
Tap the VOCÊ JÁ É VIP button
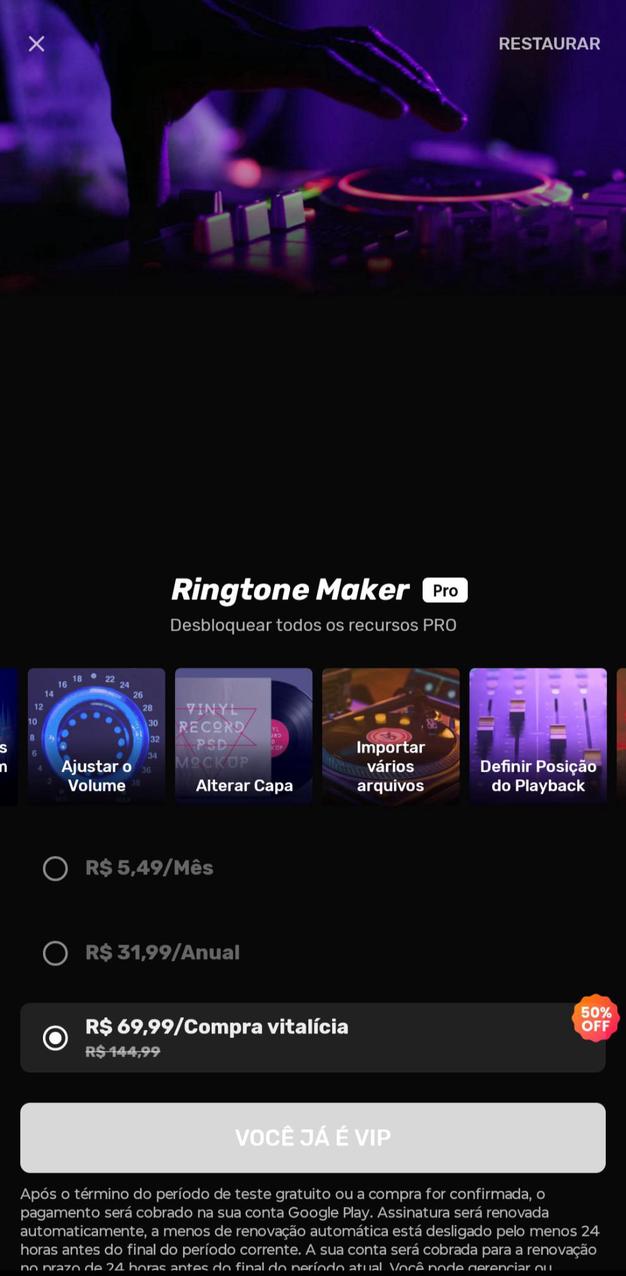point(313,1137)
